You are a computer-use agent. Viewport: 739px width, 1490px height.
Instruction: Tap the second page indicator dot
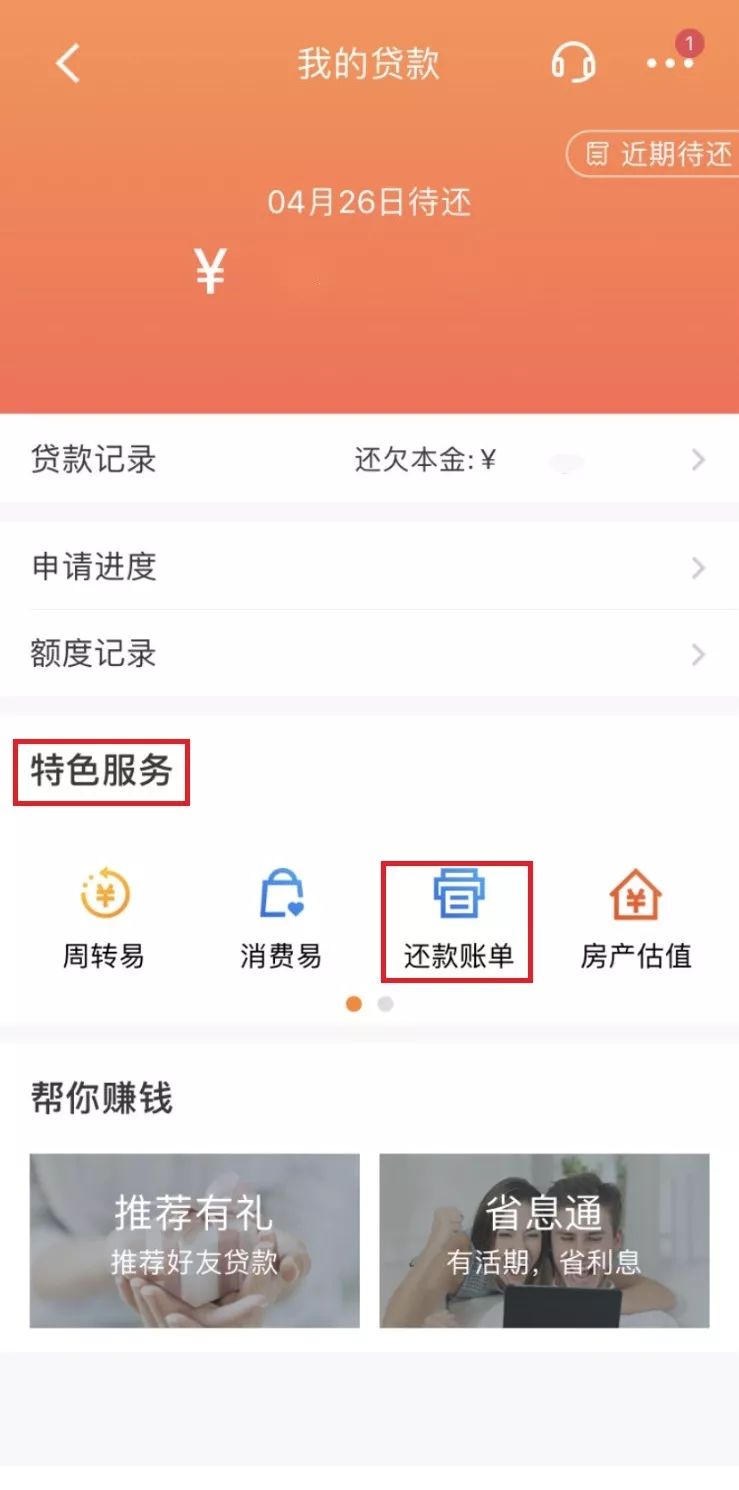386,1004
